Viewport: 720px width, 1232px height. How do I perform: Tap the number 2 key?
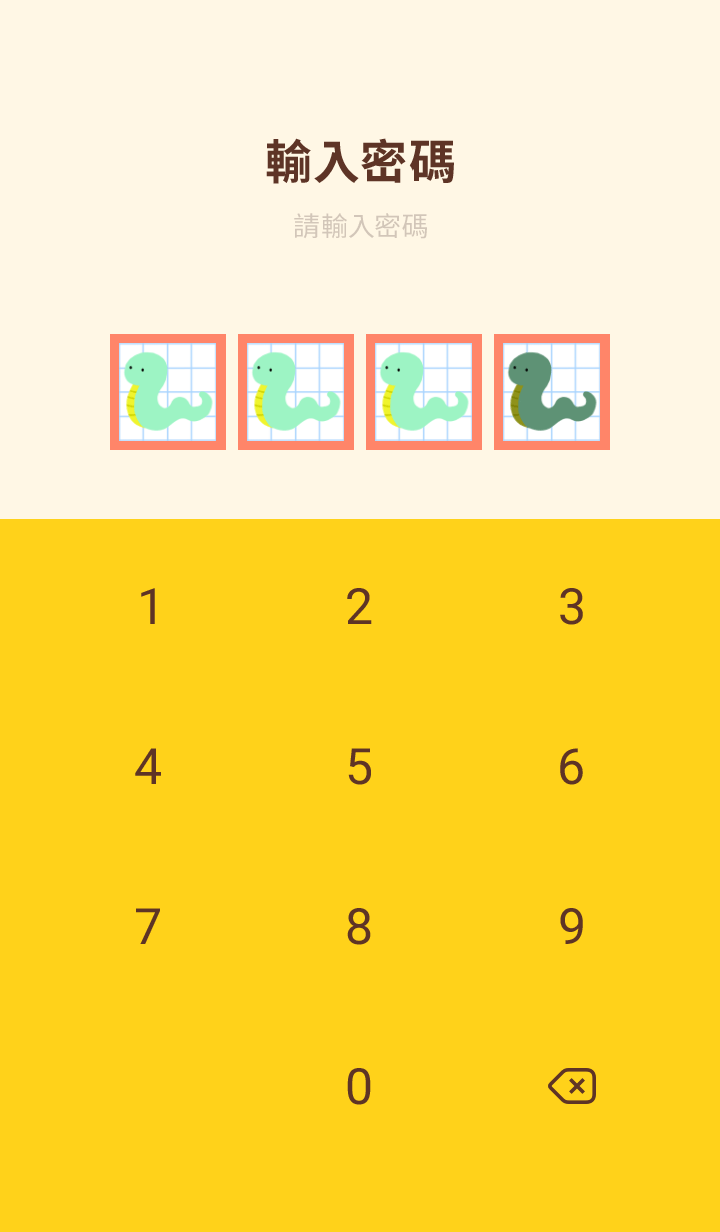pyautogui.click(x=359, y=607)
